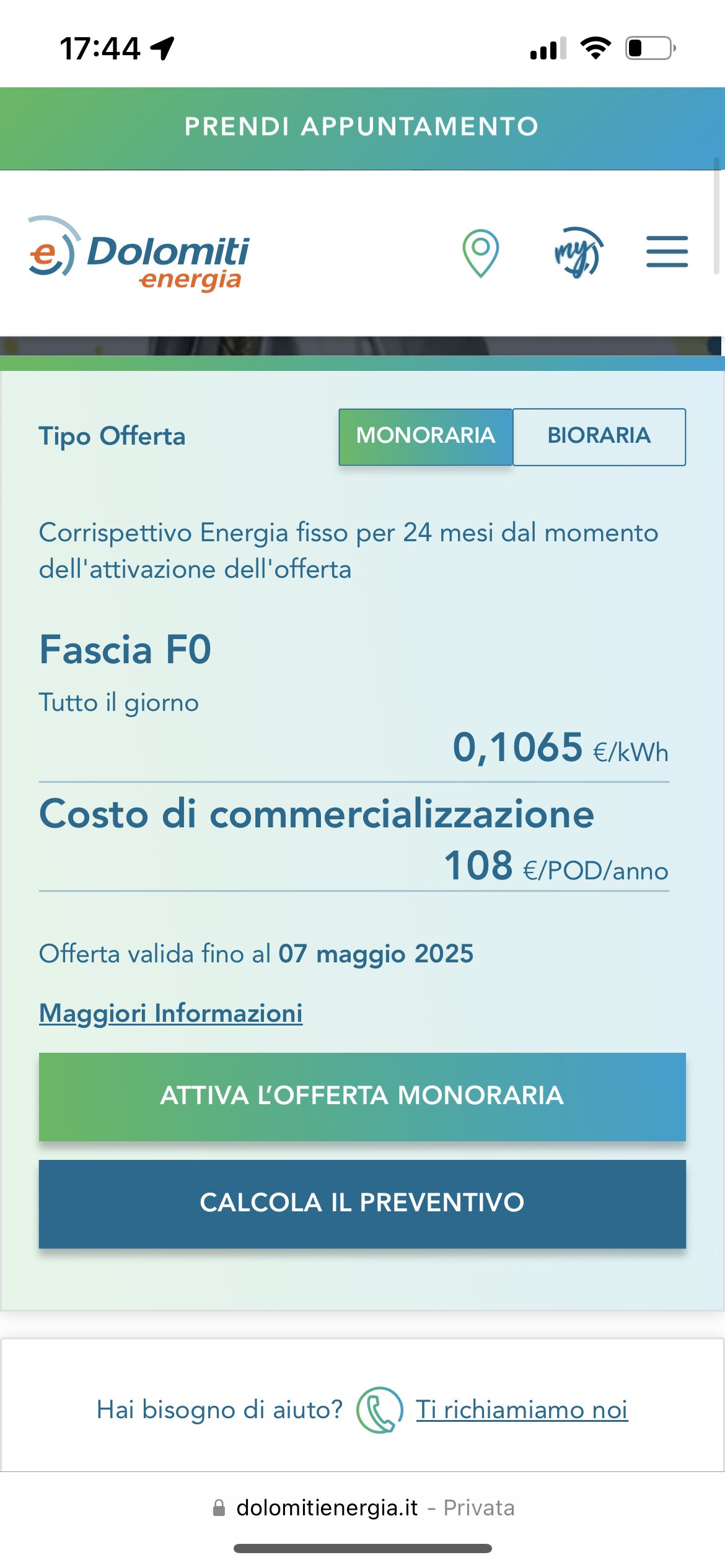Viewport: 725px width, 1568px height.
Task: Open Maggiori Informazioni link
Action: click(170, 1013)
